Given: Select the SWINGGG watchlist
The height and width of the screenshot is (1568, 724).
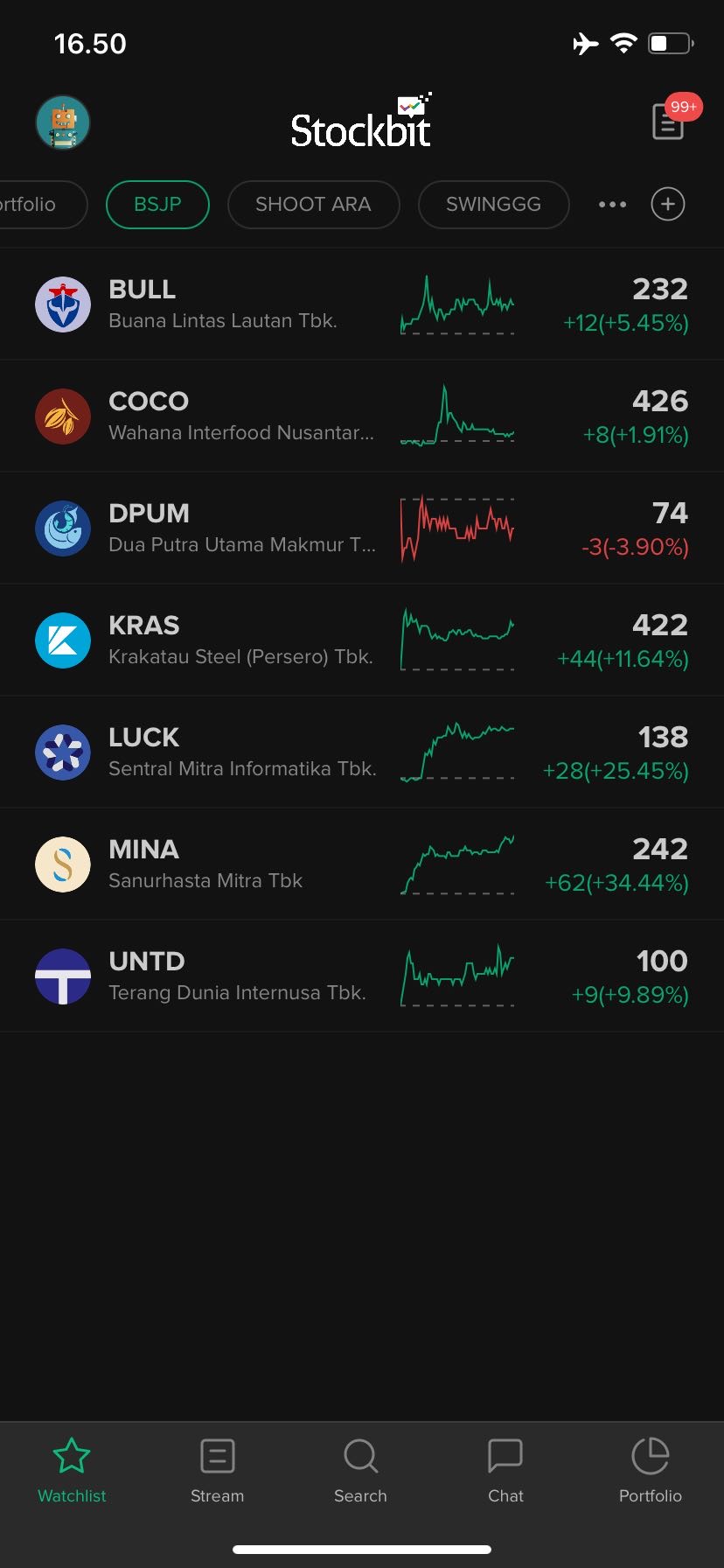Looking at the screenshot, I should click(493, 205).
